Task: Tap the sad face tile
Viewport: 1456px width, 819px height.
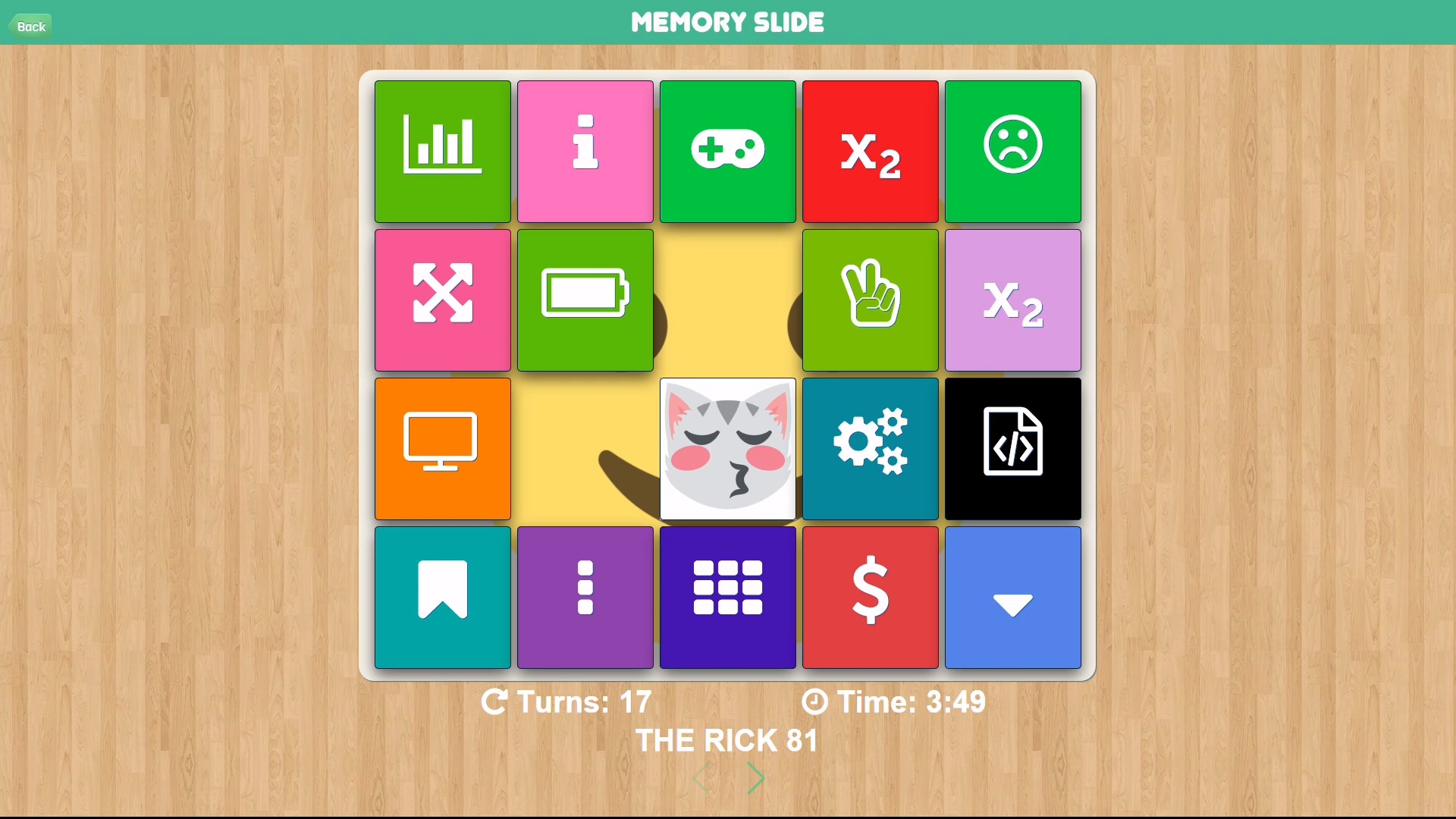Action: 1012,151
